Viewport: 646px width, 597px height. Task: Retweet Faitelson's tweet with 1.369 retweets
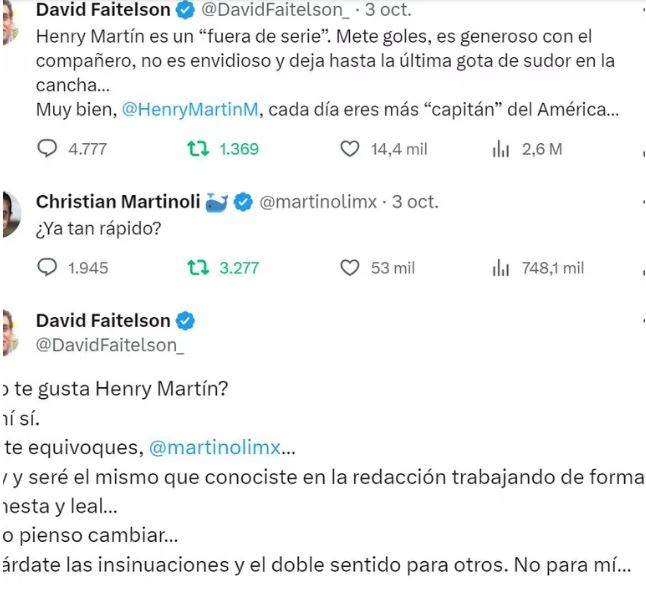click(197, 149)
